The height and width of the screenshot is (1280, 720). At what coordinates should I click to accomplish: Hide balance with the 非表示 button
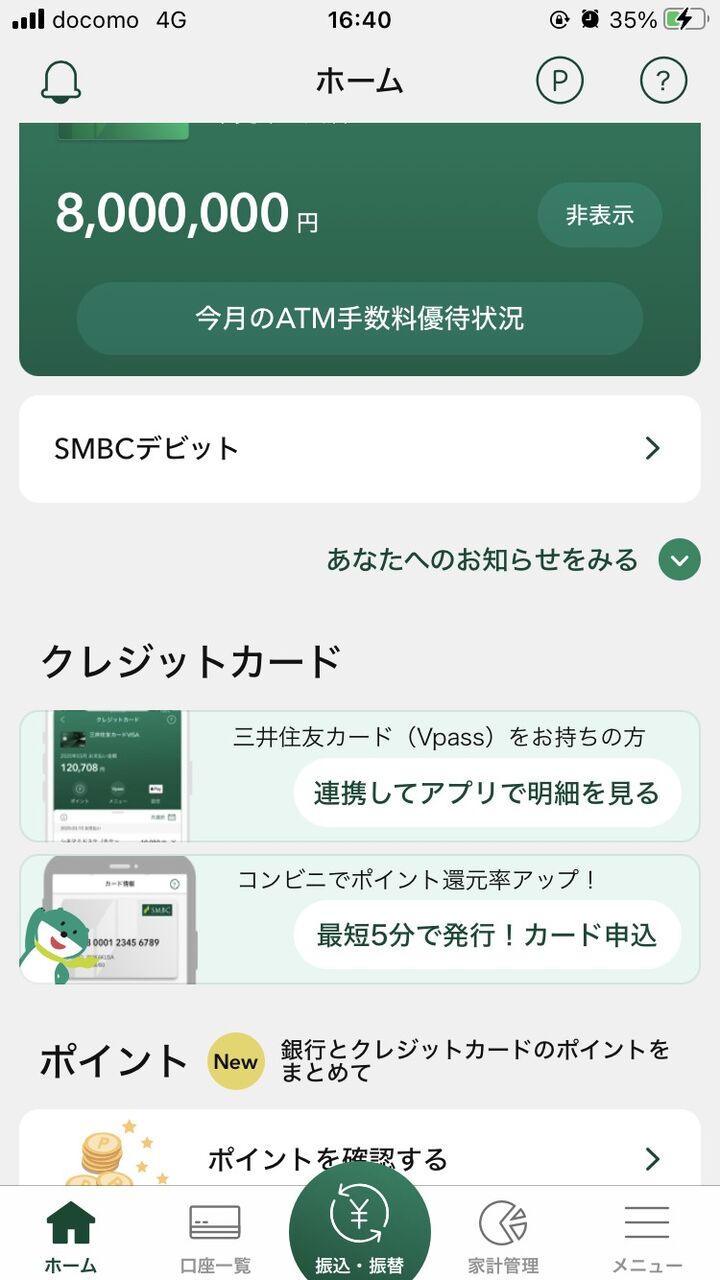coord(600,215)
